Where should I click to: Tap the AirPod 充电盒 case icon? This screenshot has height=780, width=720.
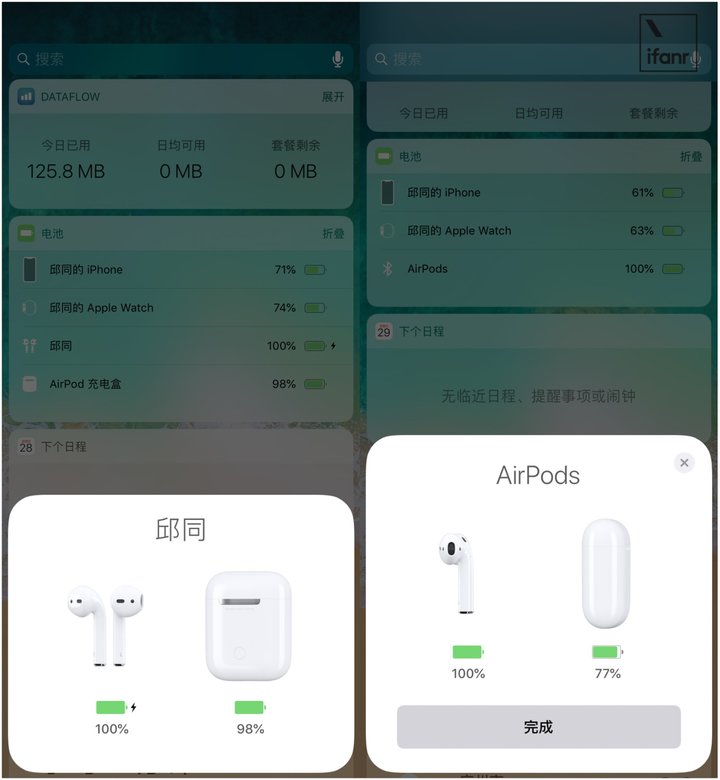[x=30, y=383]
